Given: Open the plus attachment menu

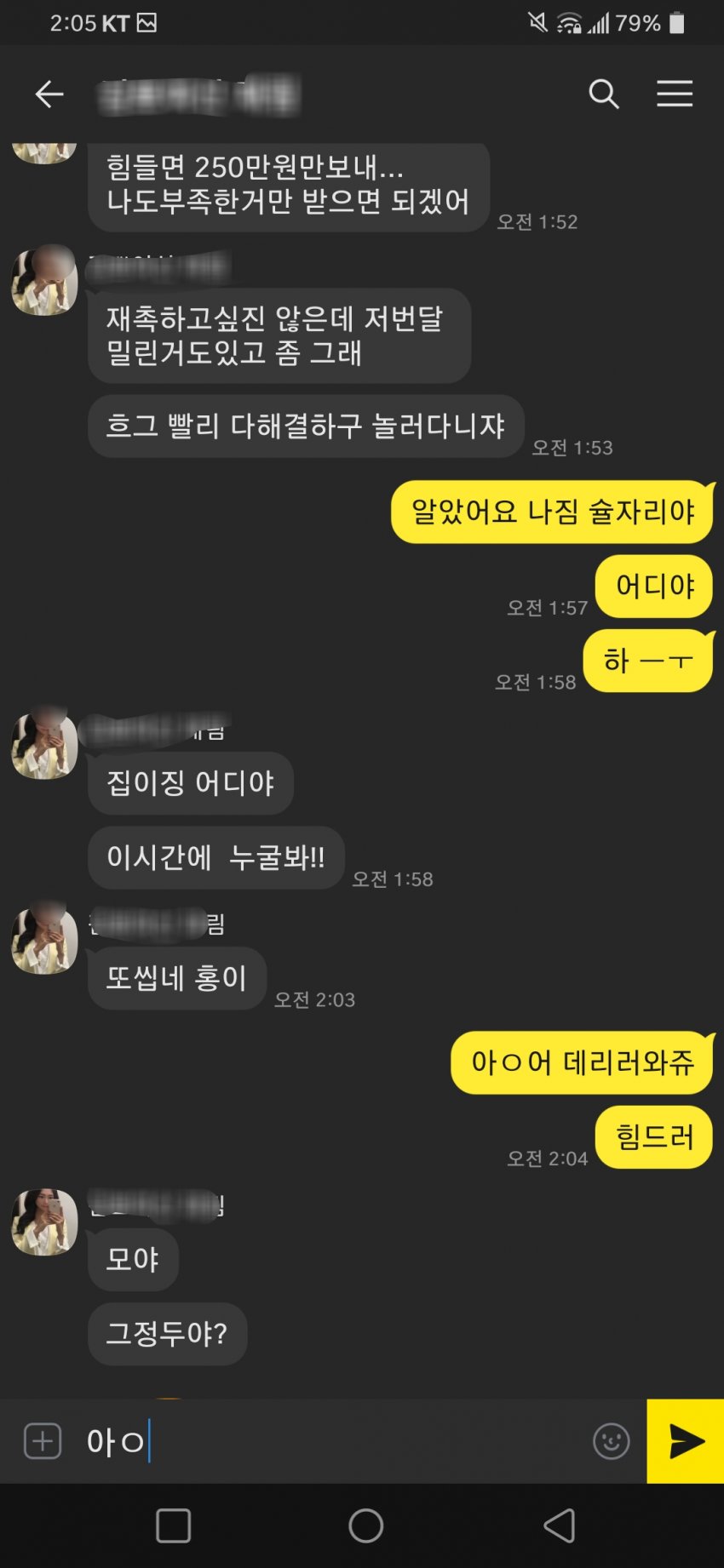Looking at the screenshot, I should 43,1441.
